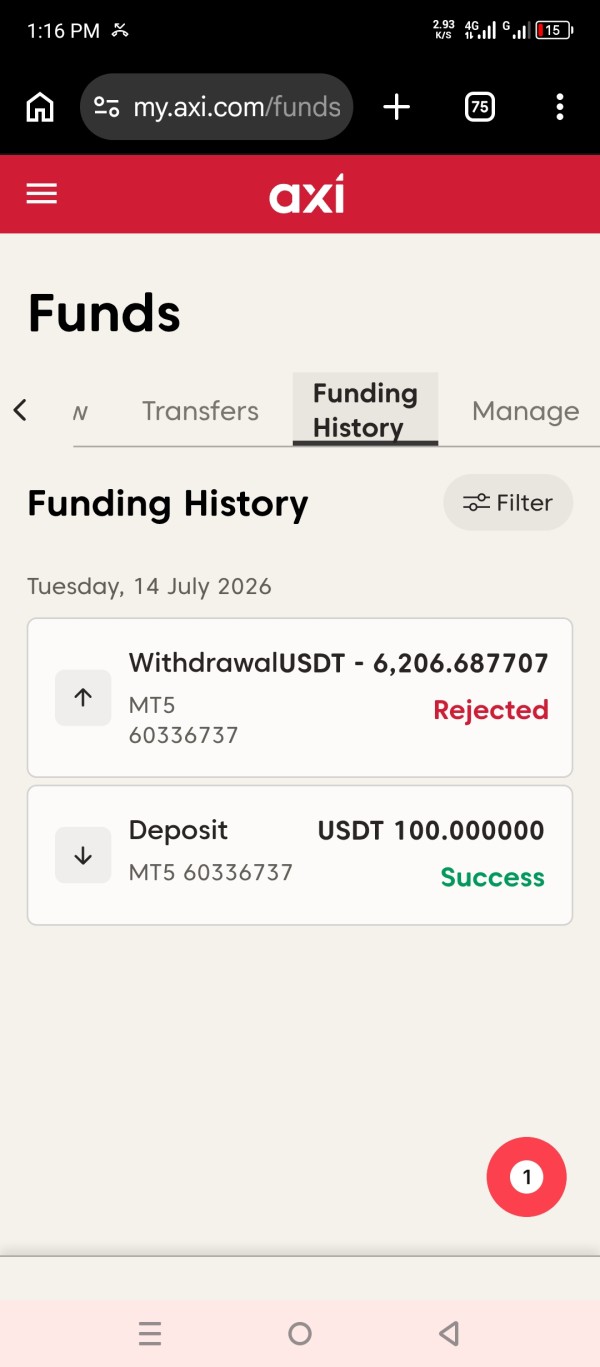The image size is (600, 1367).
Task: Open the rejected USDT withdrawal entry
Action: coord(300,698)
